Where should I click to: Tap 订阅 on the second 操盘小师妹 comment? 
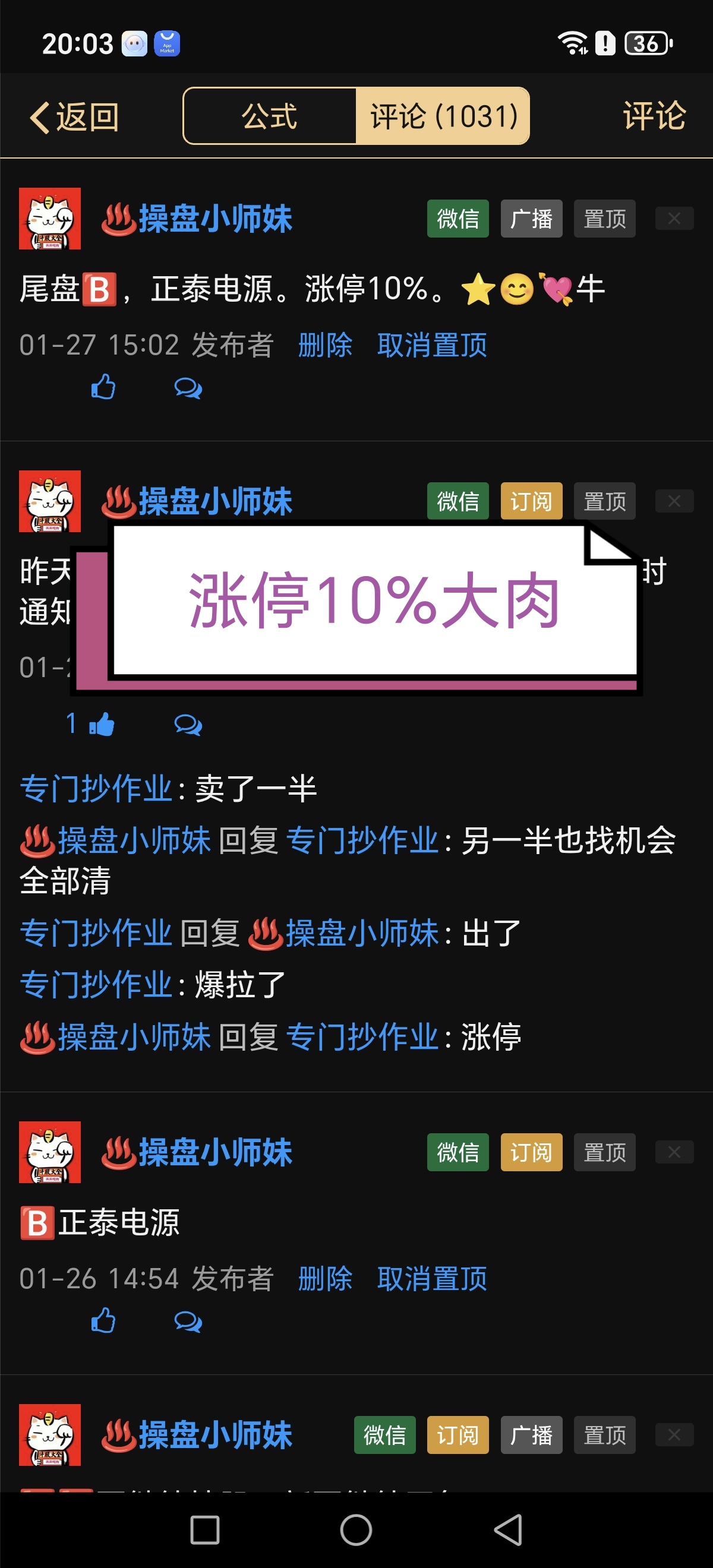tap(531, 501)
